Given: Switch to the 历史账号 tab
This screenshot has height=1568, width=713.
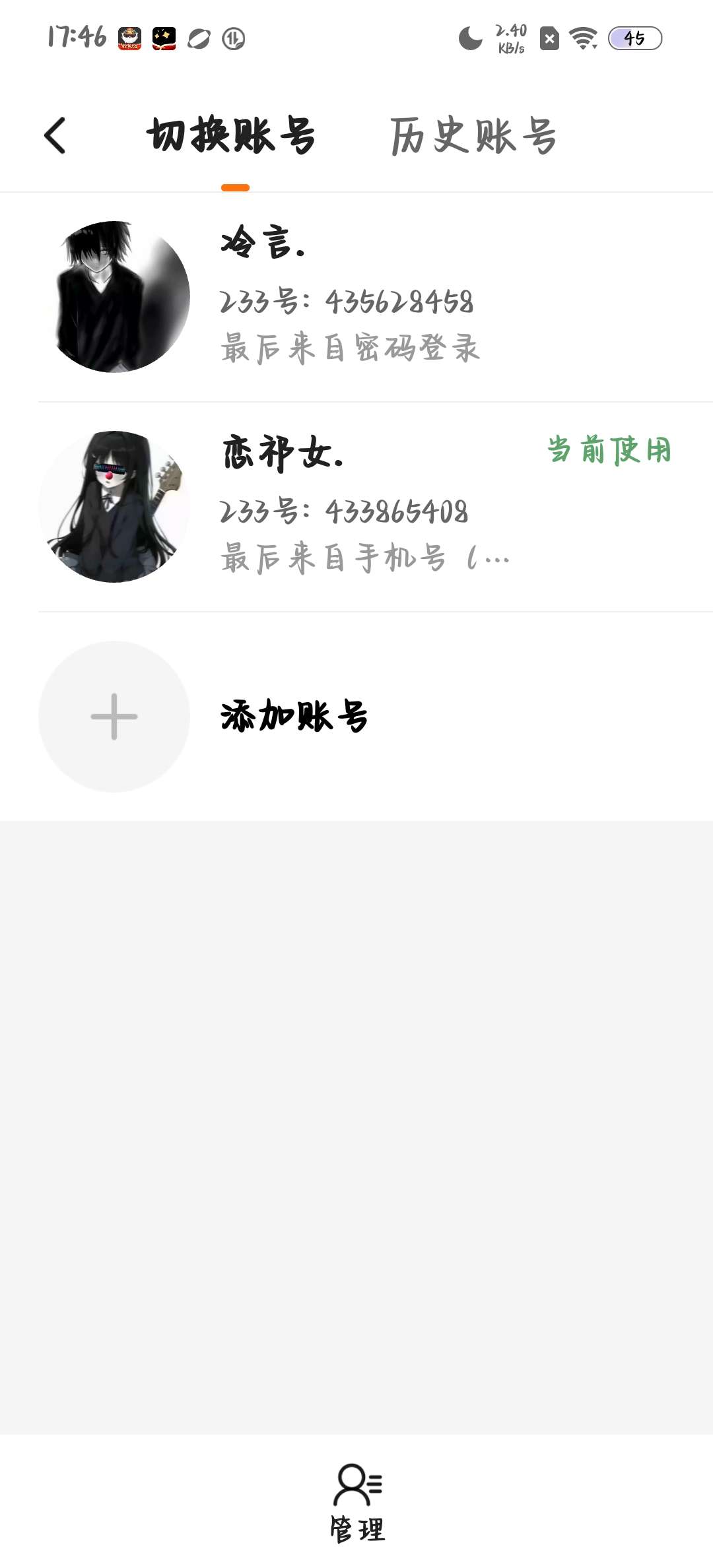Looking at the screenshot, I should pyautogui.click(x=473, y=136).
